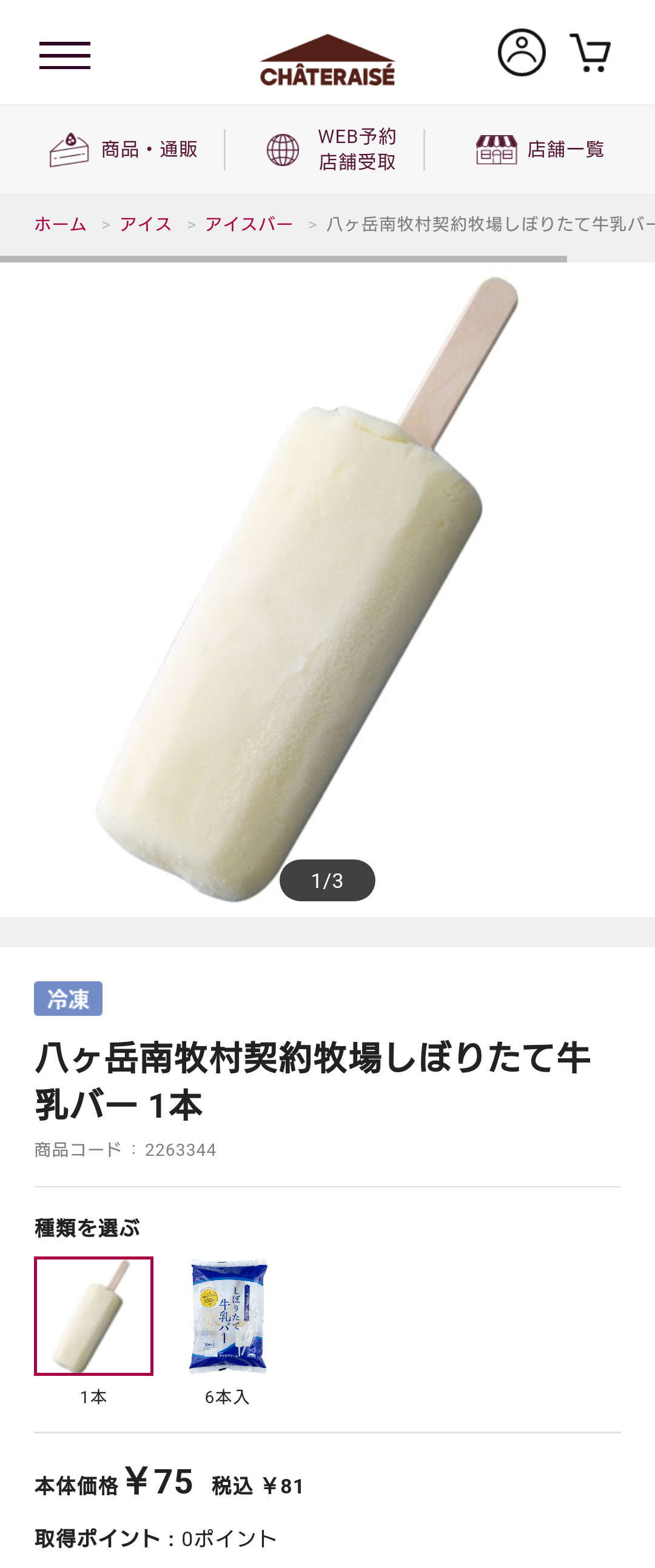Open WEB予約 店舗受取
This screenshot has width=655, height=1568.
click(332, 149)
